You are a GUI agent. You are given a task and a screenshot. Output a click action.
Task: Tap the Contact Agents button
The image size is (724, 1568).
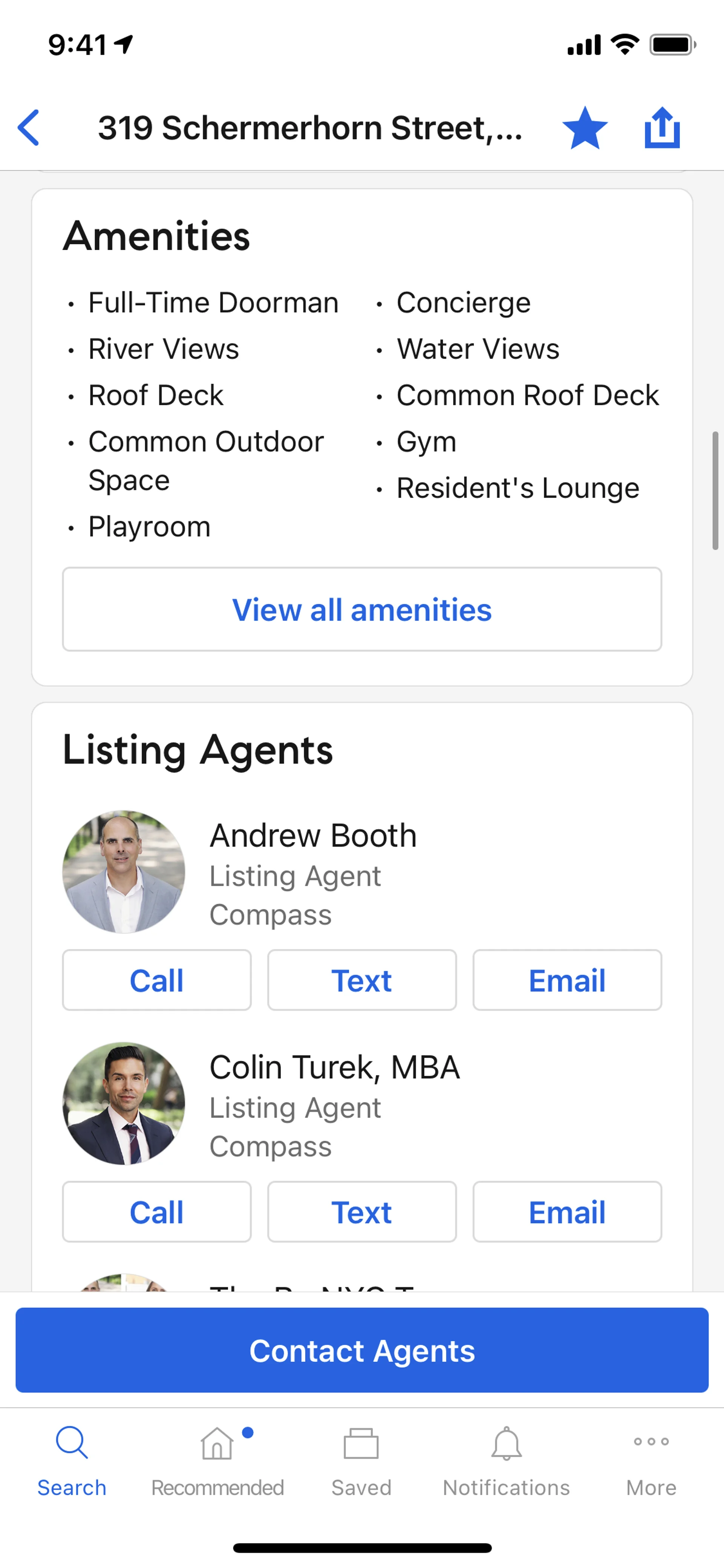pyautogui.click(x=362, y=1351)
